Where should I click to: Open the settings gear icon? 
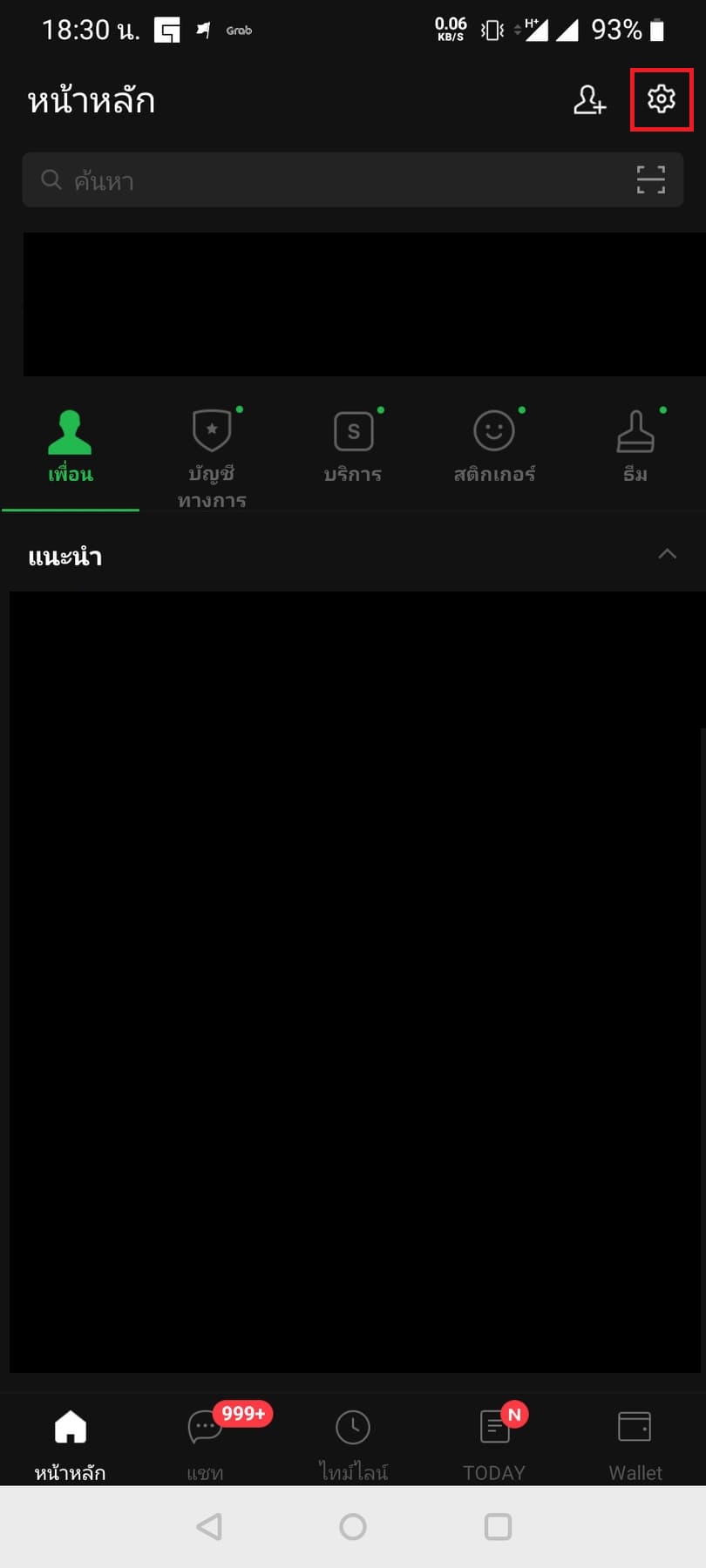pos(662,99)
